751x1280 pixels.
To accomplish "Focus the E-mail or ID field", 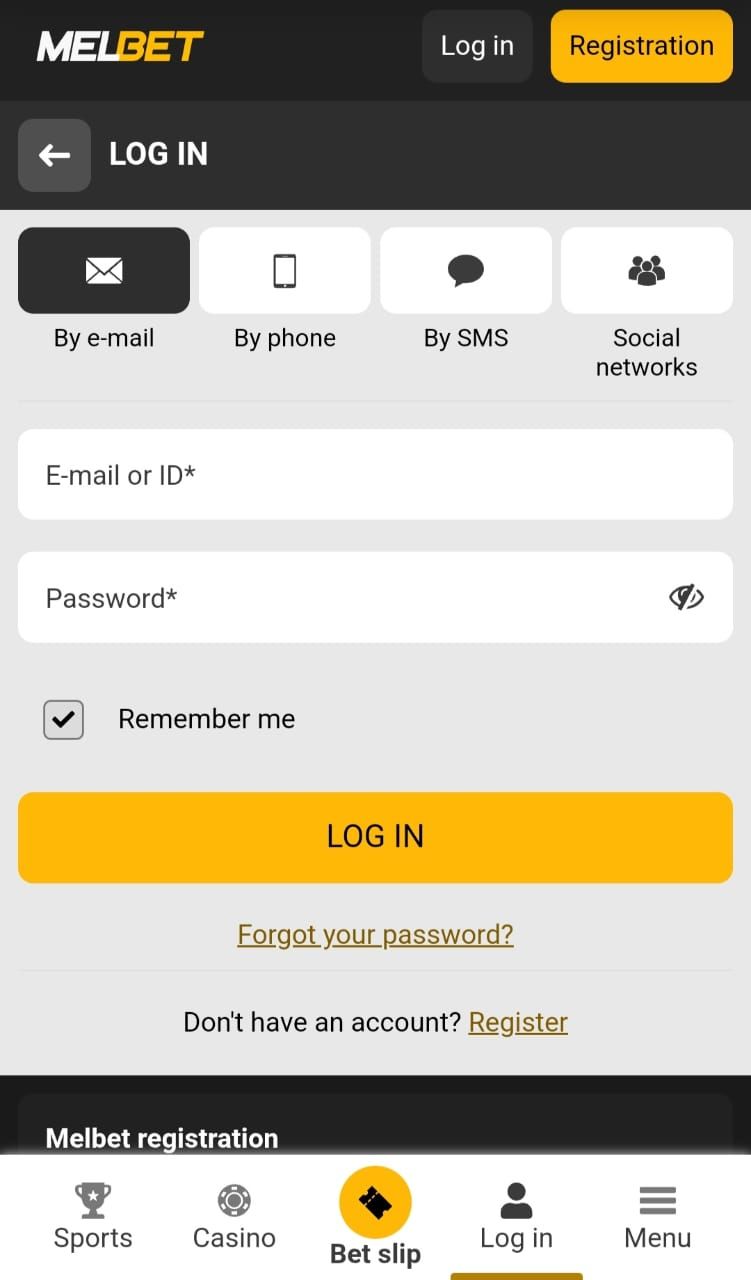I will [375, 475].
